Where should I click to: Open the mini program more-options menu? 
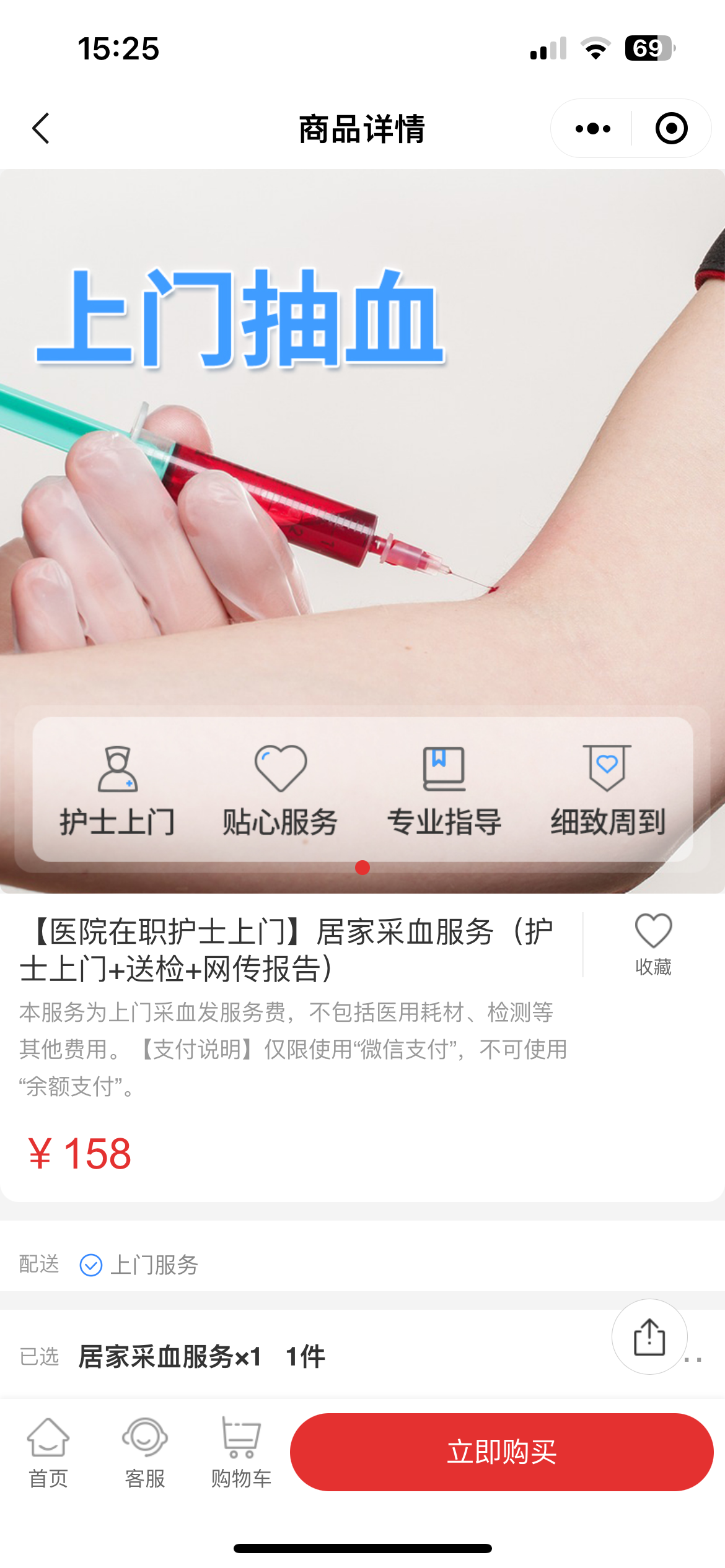coord(592,128)
